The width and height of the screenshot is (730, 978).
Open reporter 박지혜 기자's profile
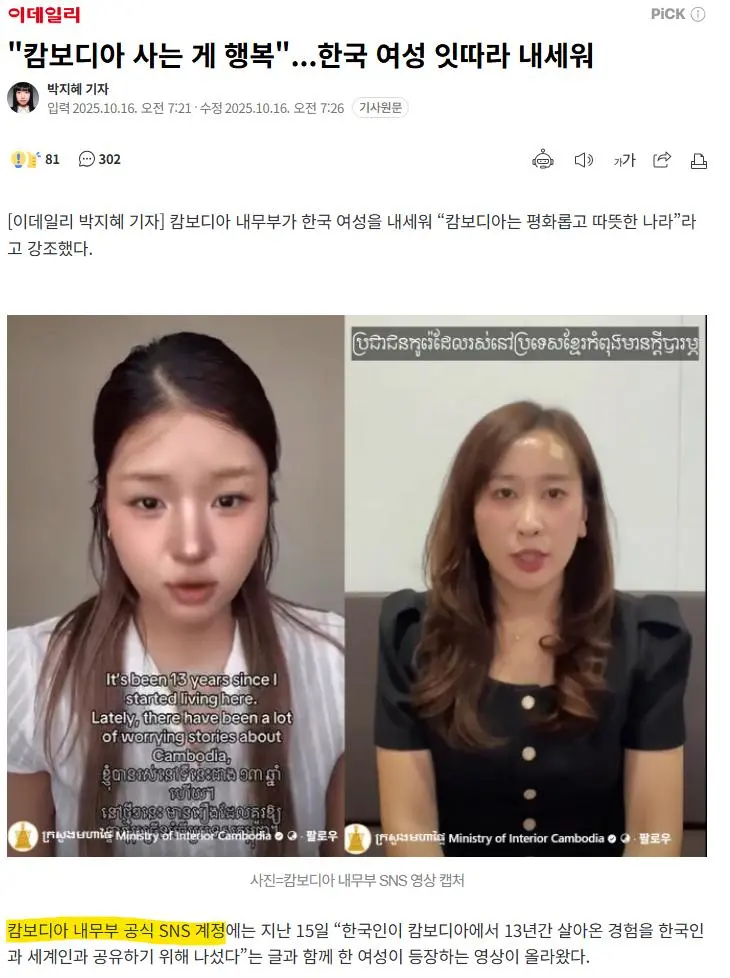(x=78, y=89)
